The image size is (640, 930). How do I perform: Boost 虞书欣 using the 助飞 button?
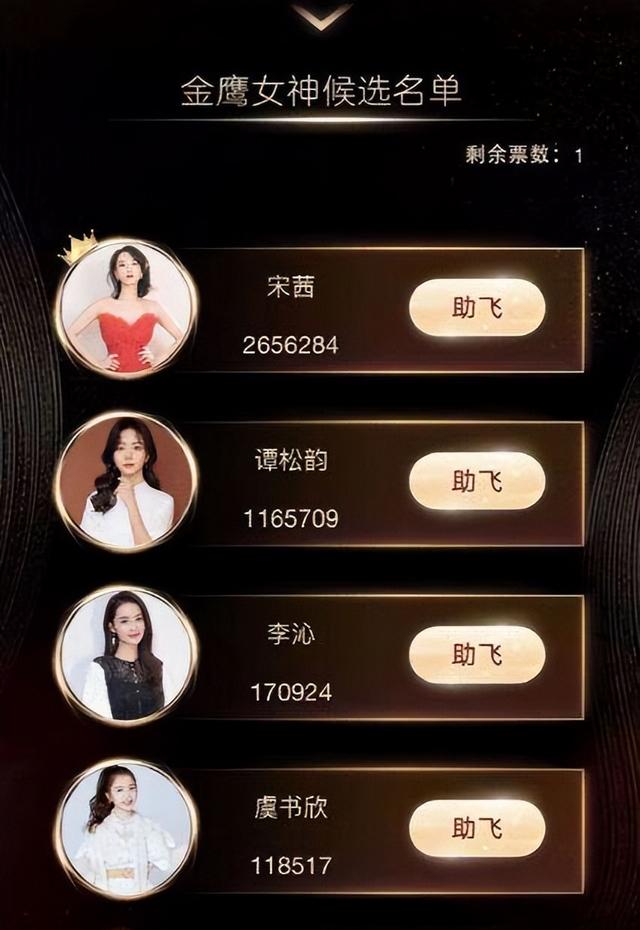pos(477,829)
